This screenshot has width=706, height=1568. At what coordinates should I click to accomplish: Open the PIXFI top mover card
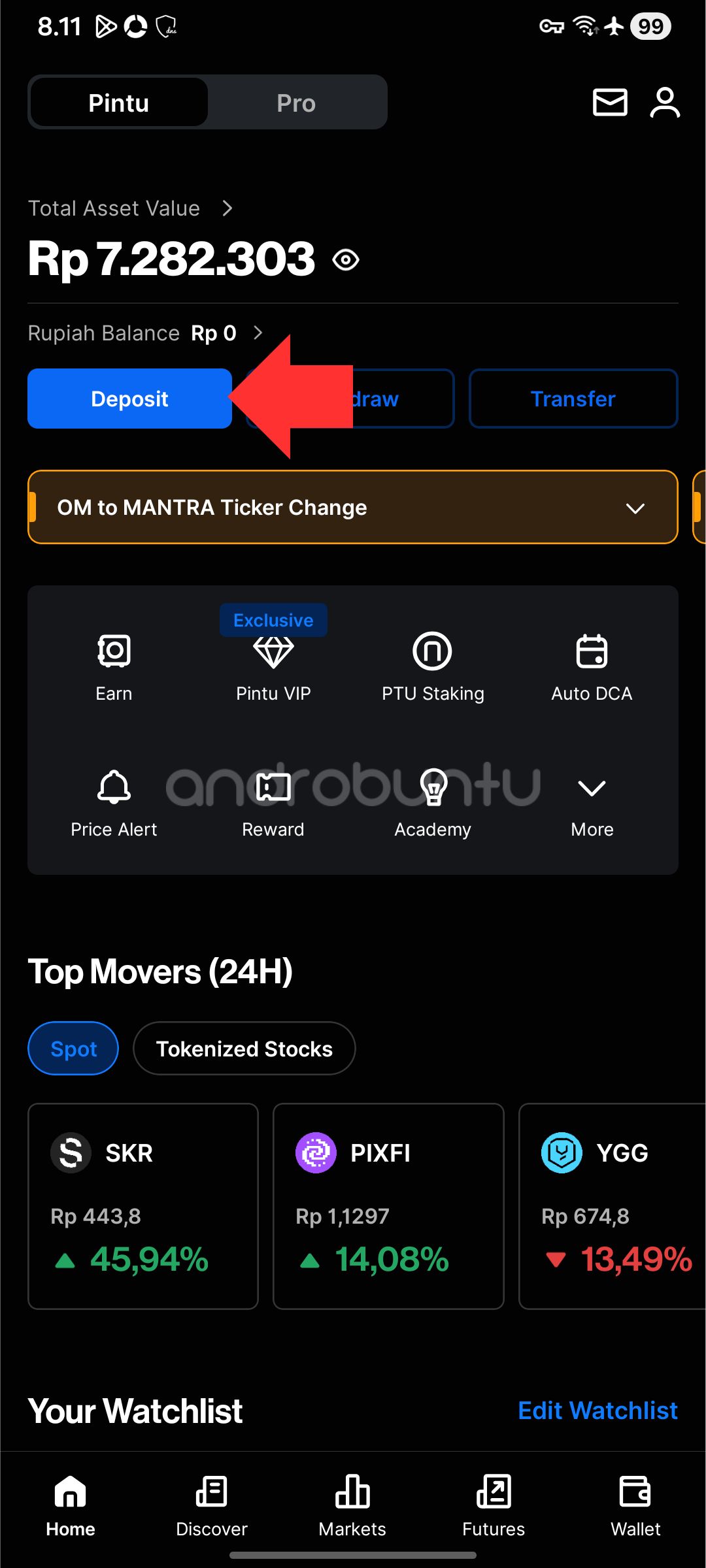pyautogui.click(x=388, y=1206)
